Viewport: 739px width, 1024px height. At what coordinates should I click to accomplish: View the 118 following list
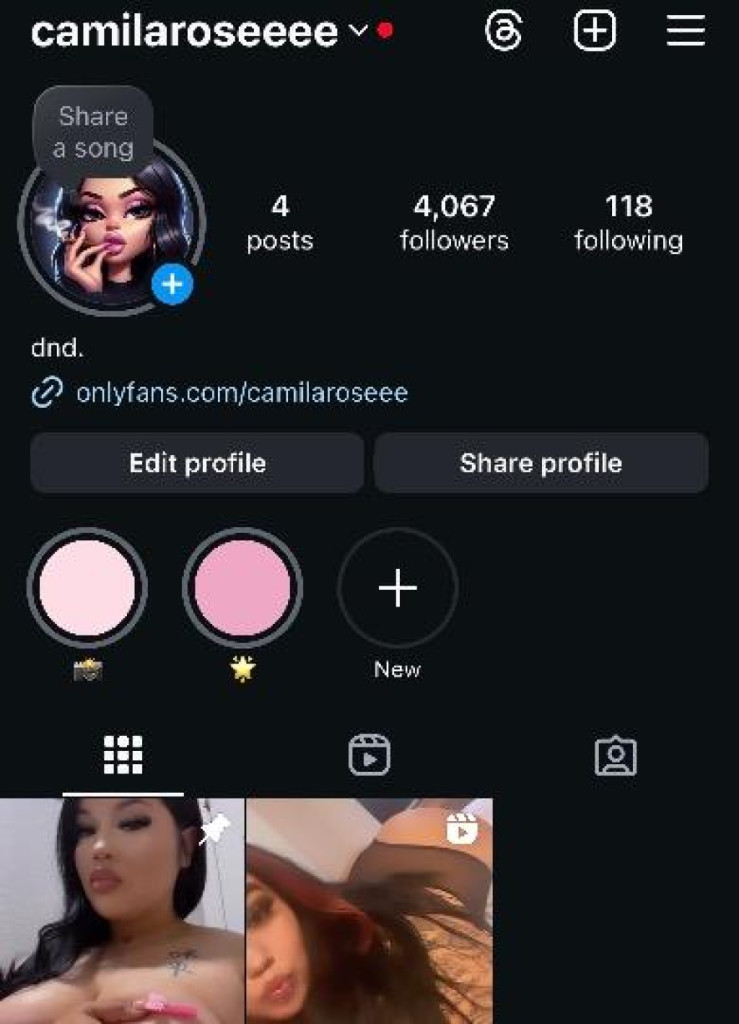coord(628,222)
